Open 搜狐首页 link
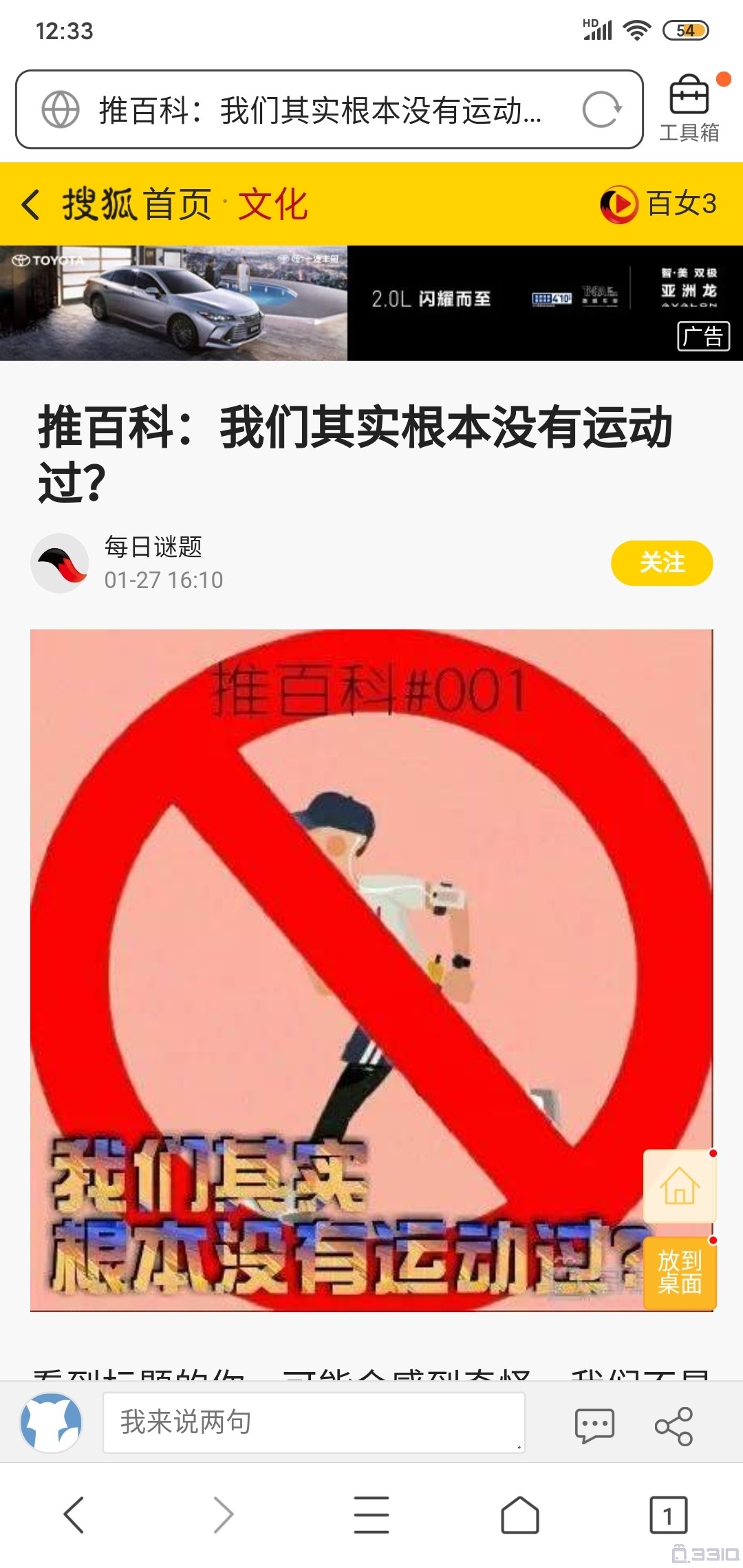The width and height of the screenshot is (743, 1568). click(x=136, y=205)
